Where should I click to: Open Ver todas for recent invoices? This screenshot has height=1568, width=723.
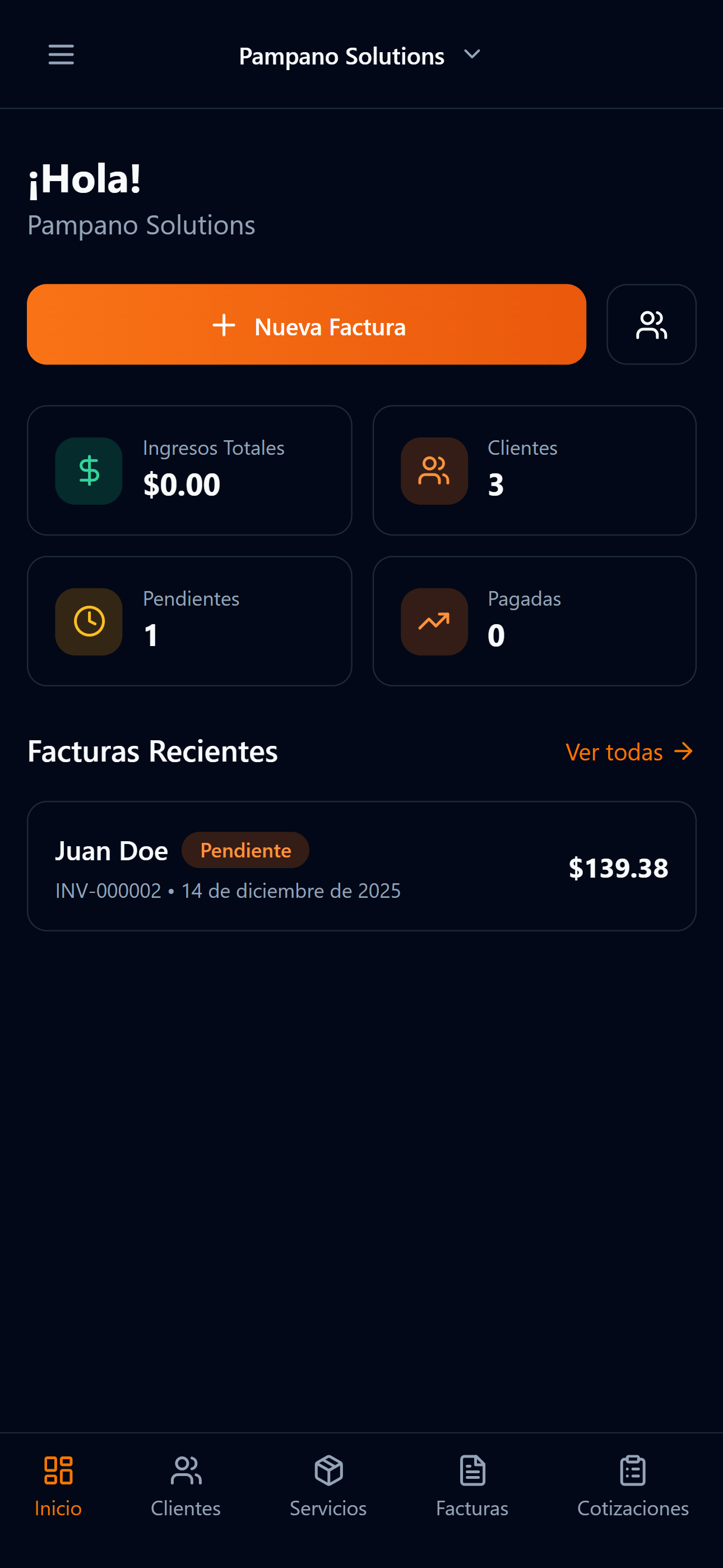(x=628, y=753)
